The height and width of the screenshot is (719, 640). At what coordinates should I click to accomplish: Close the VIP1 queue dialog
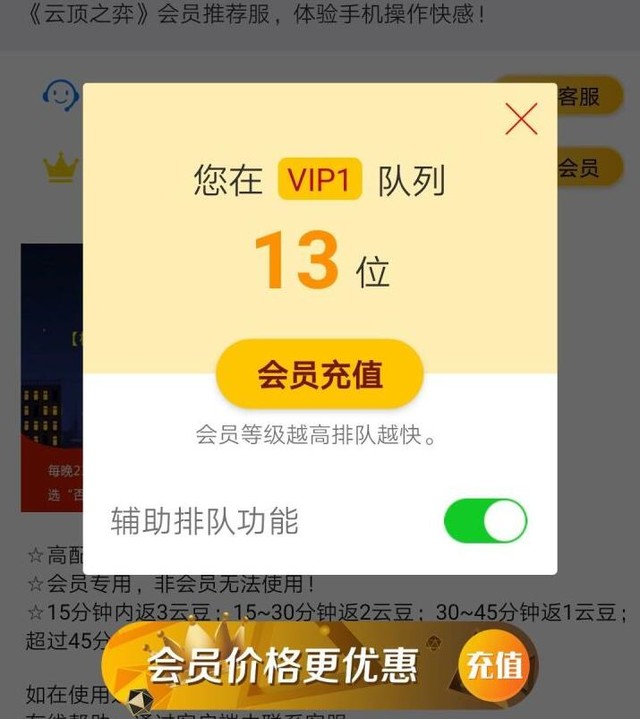coord(521,119)
